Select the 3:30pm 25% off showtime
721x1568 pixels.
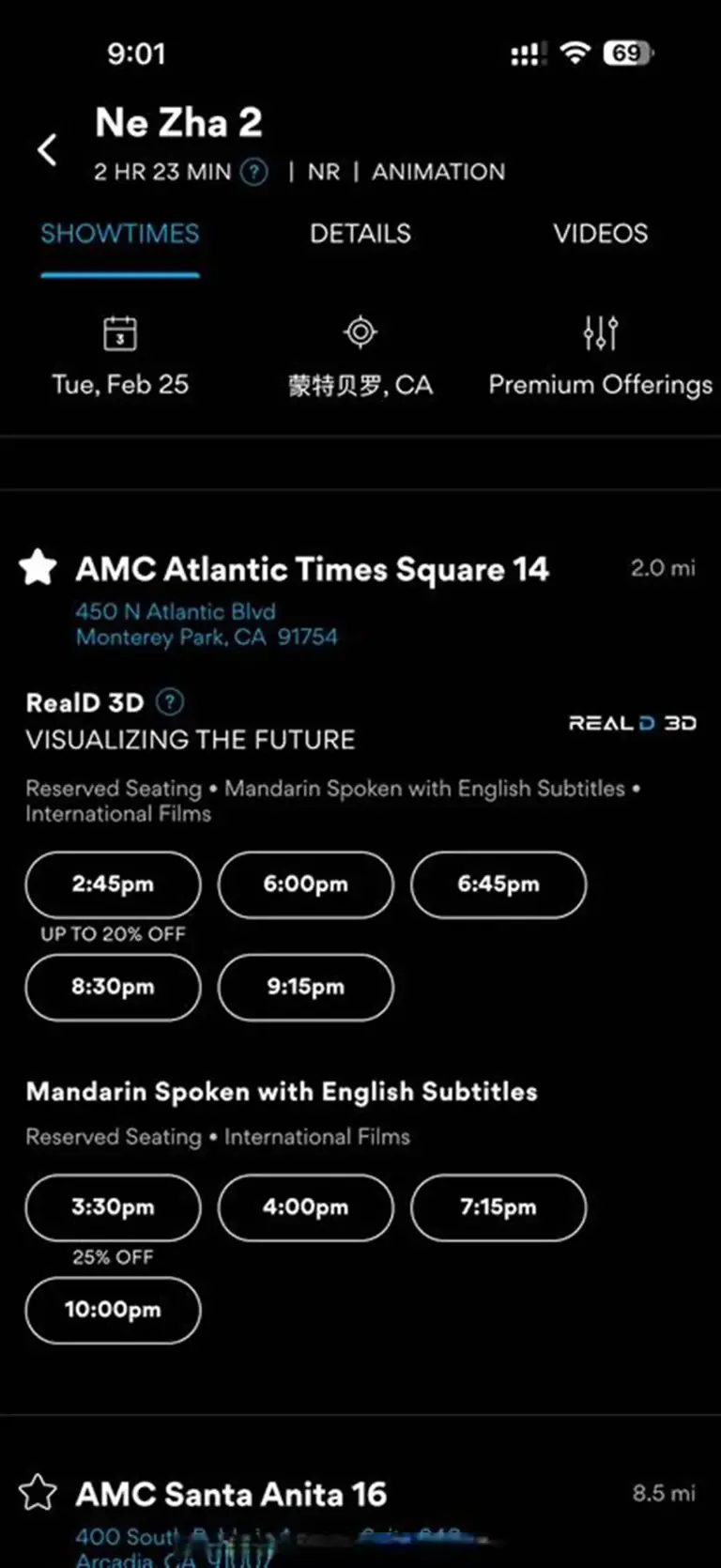(x=113, y=1207)
